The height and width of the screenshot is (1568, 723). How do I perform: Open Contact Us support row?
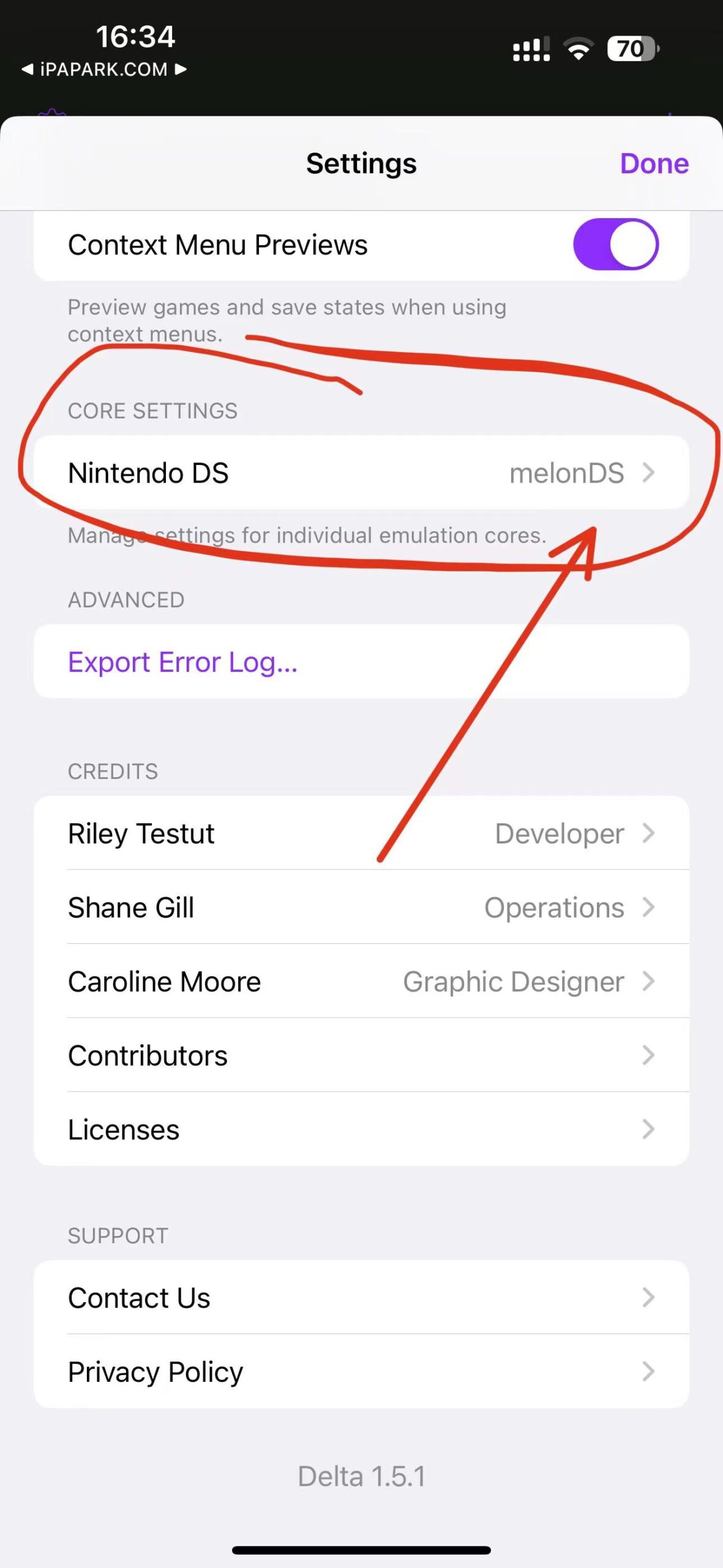point(361,1298)
